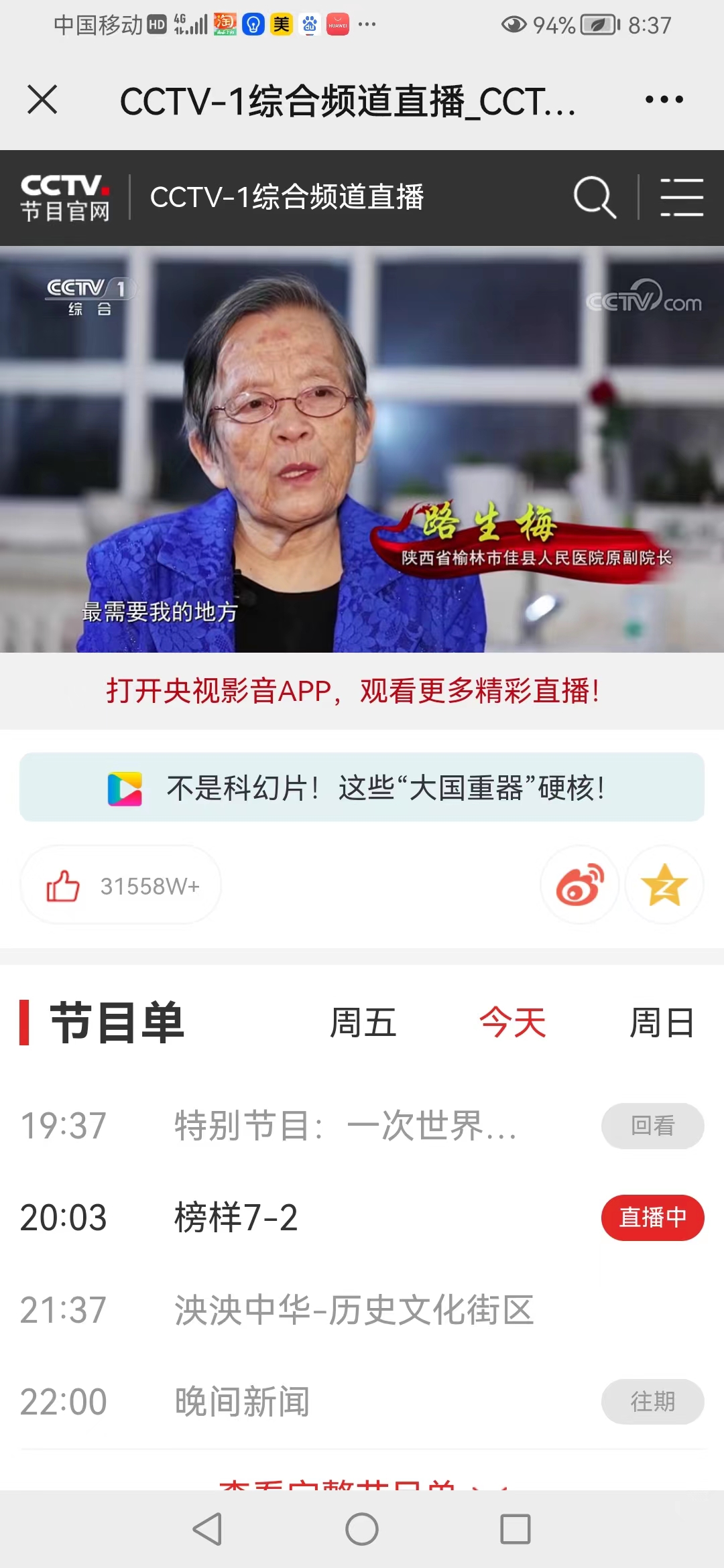Switch schedule to 周五
The height and width of the screenshot is (1568, 724).
[x=363, y=1023]
